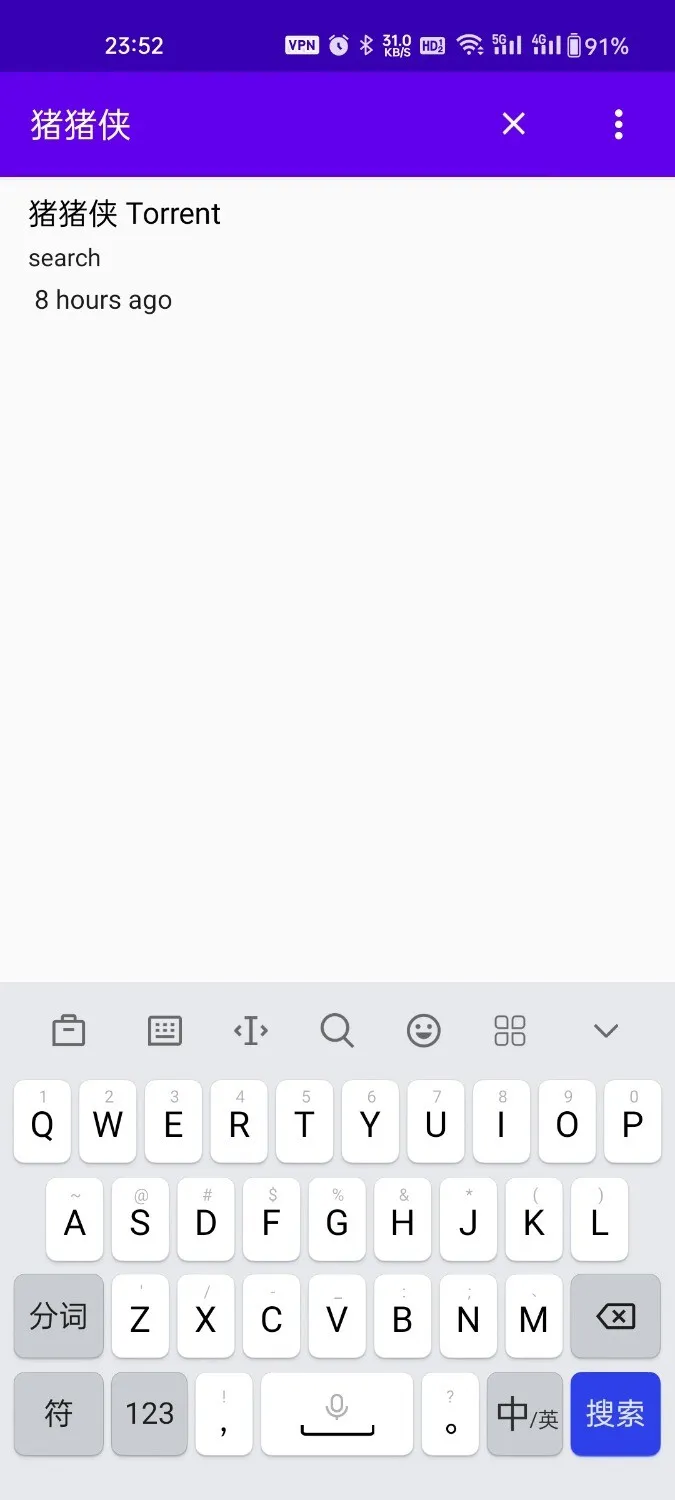Viewport: 675px width, 1500px height.
Task: Open the keyboard layout switcher
Action: coord(164,1030)
